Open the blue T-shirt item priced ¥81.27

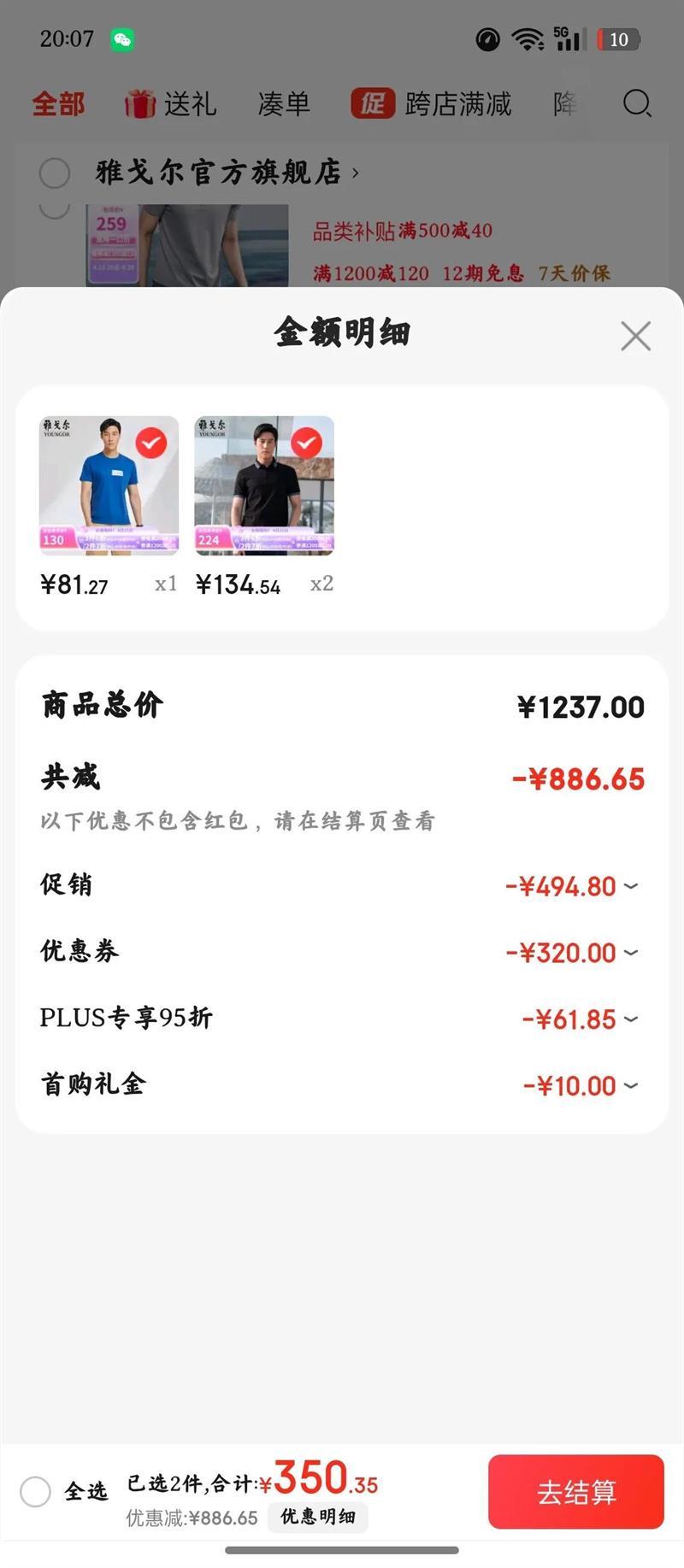(109, 485)
